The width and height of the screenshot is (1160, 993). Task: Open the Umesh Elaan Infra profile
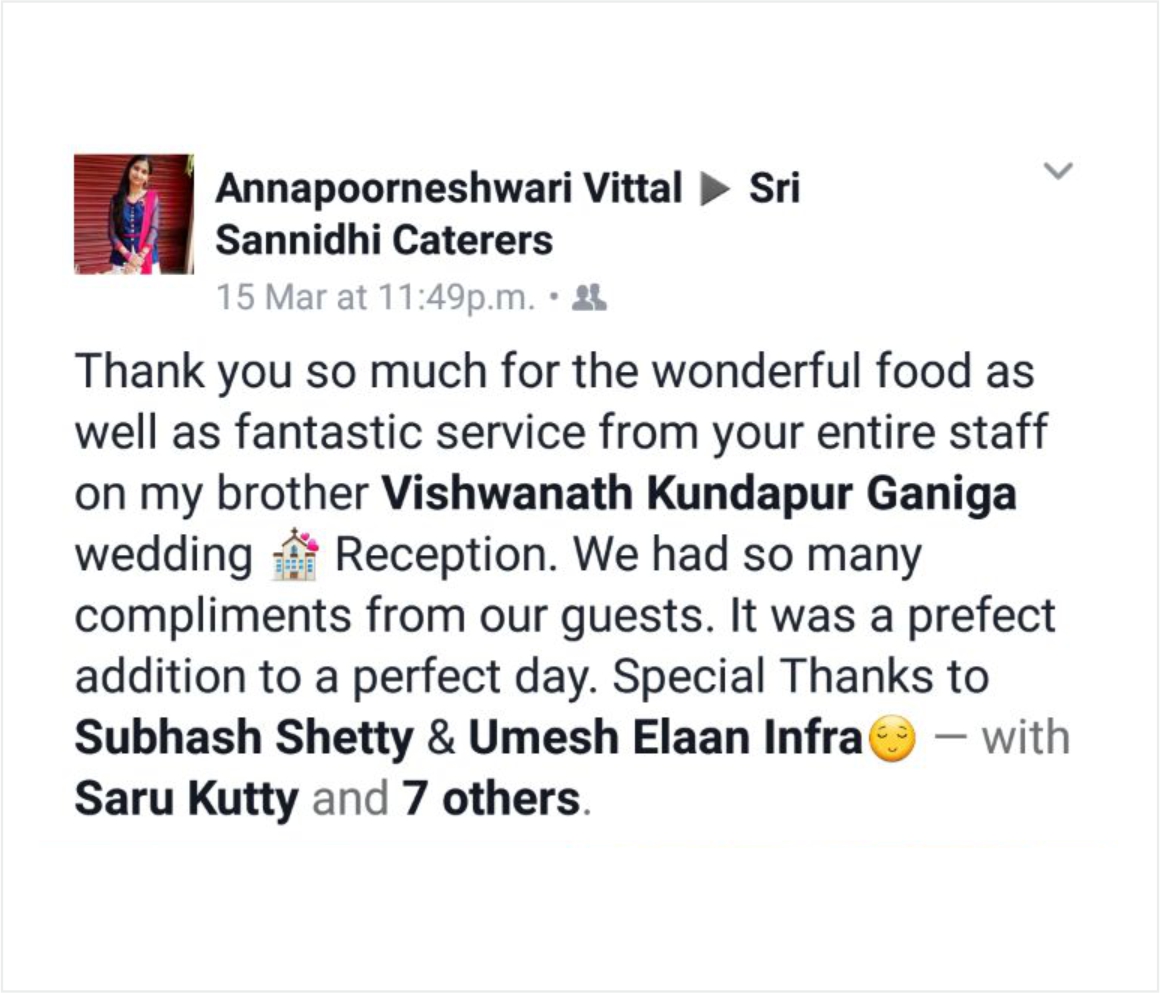click(665, 739)
